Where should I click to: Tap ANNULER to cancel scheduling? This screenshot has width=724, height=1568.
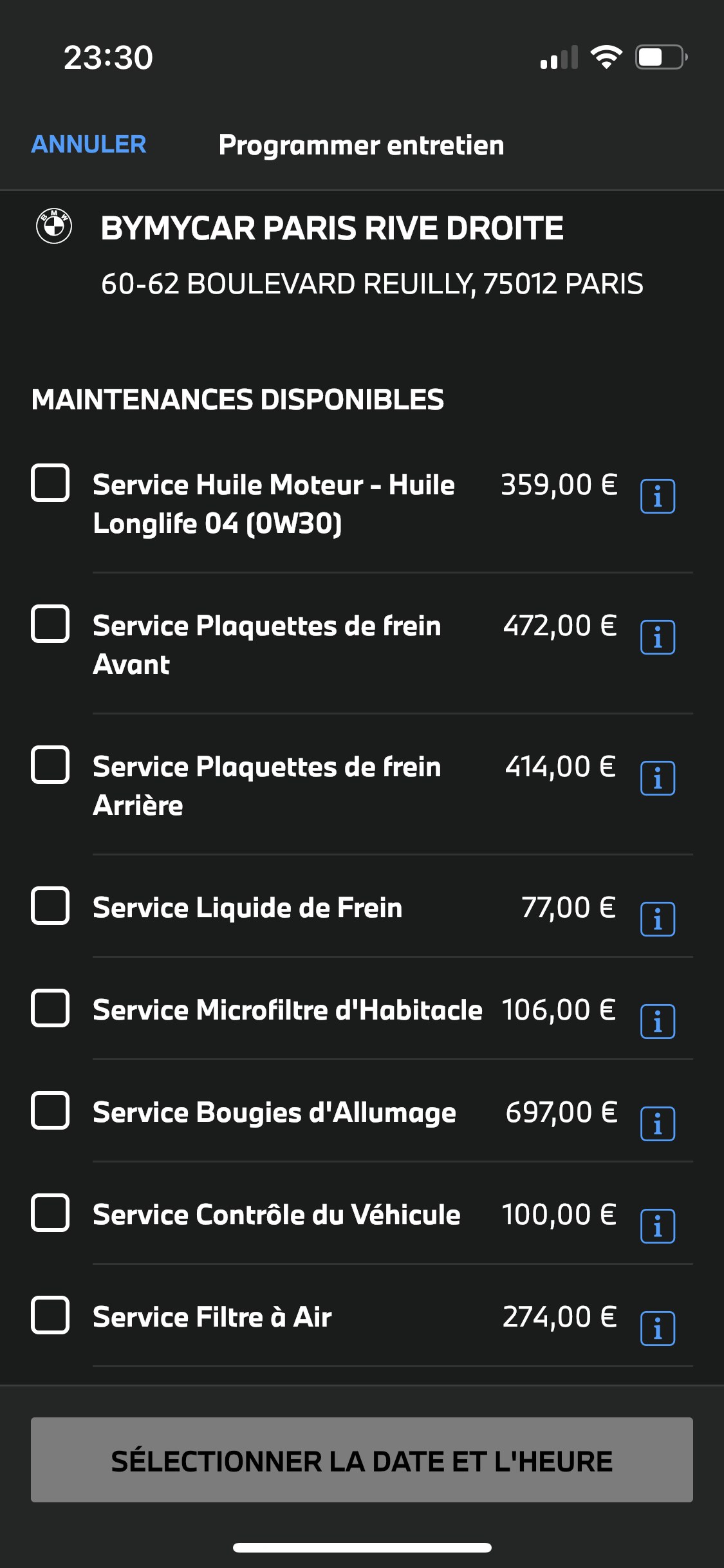pyautogui.click(x=89, y=144)
